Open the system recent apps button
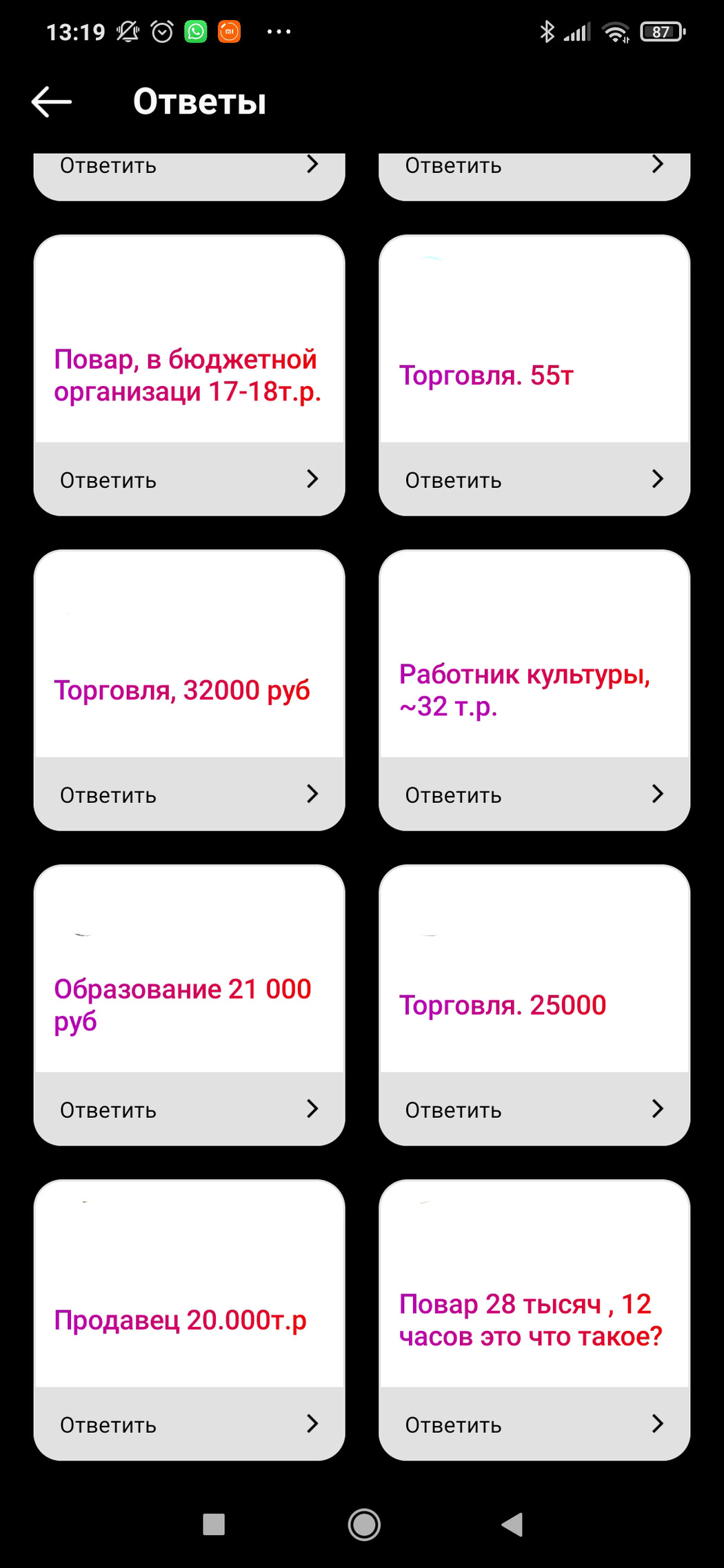724x1568 pixels. coord(214,1525)
